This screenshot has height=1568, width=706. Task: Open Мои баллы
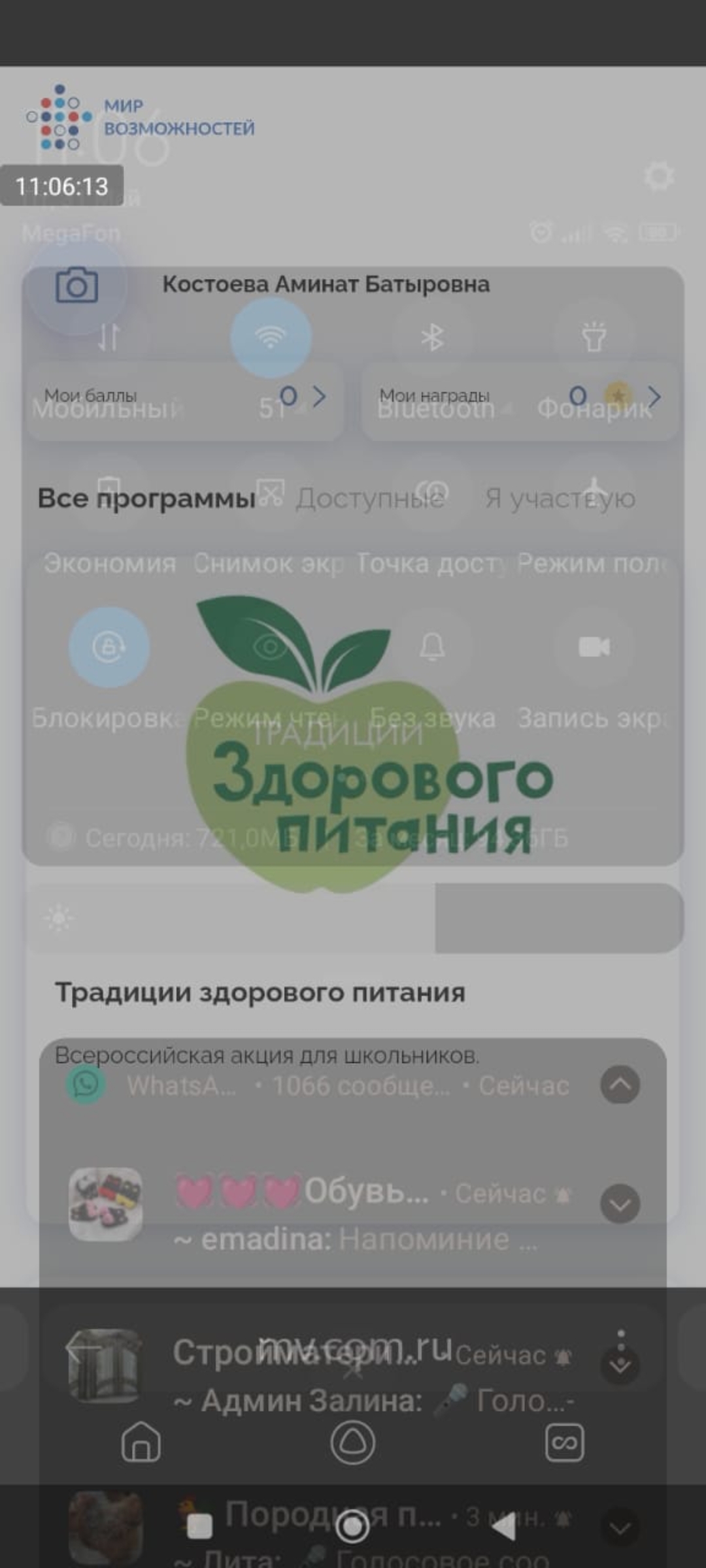[185, 397]
